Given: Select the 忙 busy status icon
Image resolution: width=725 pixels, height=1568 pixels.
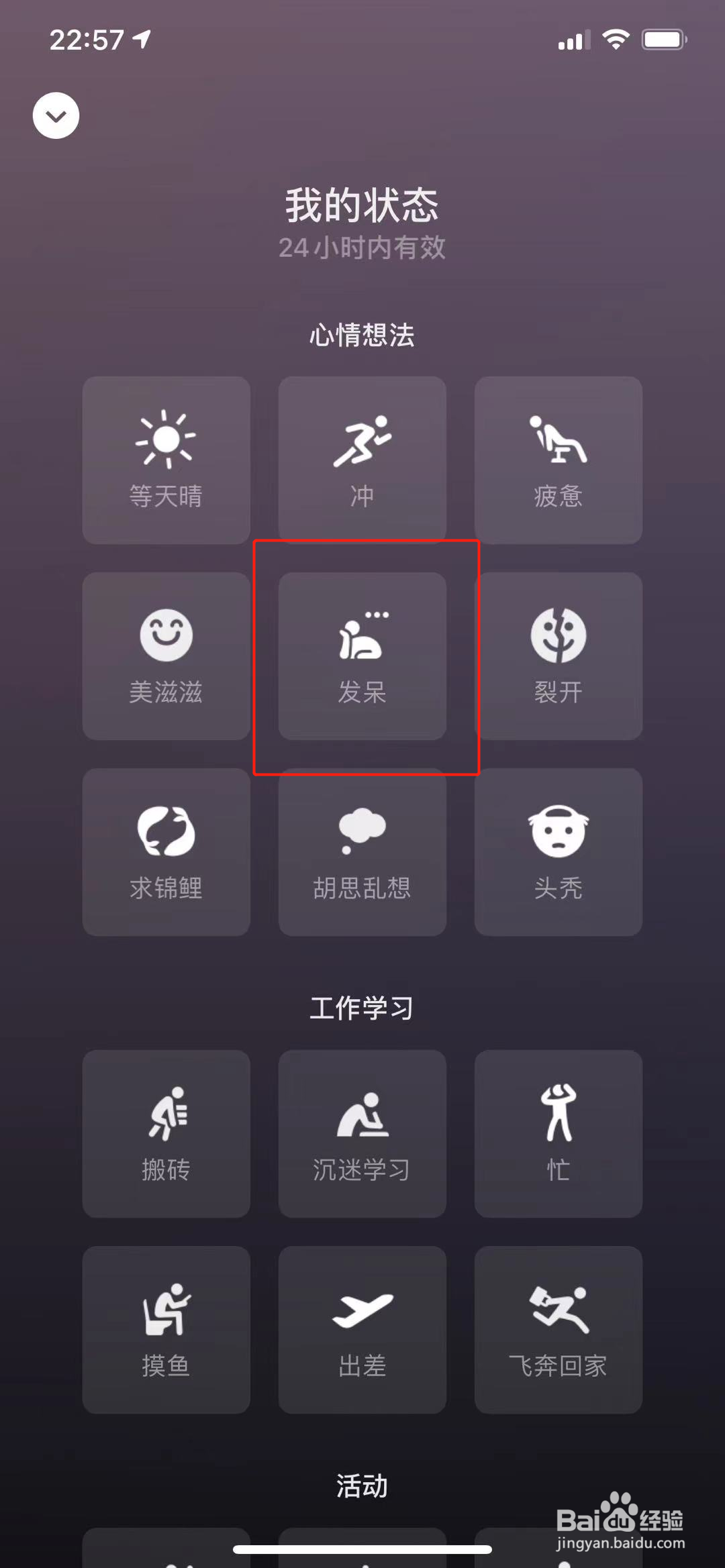Looking at the screenshot, I should (x=557, y=1134).
